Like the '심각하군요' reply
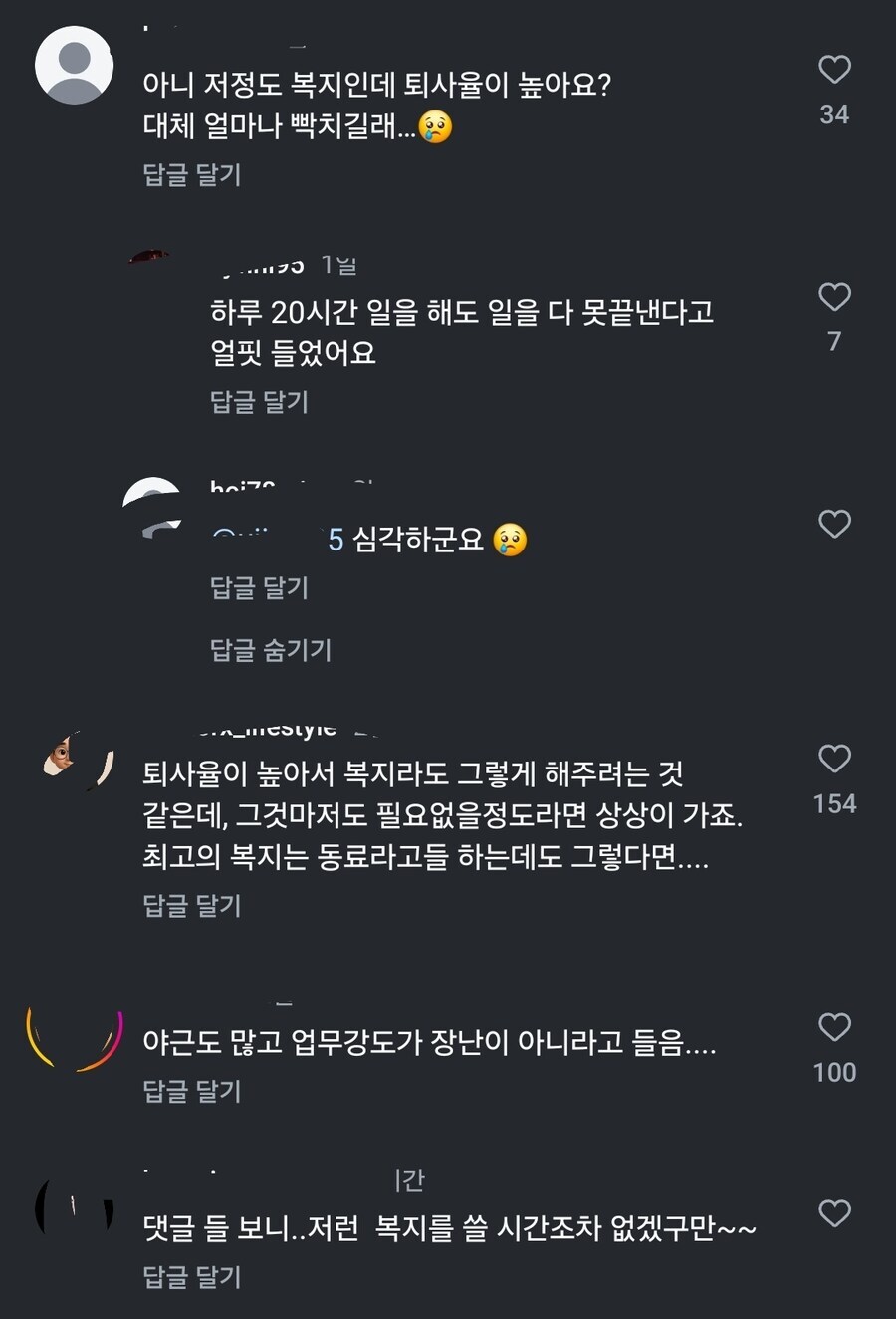The width and height of the screenshot is (896, 1319). pos(836,523)
